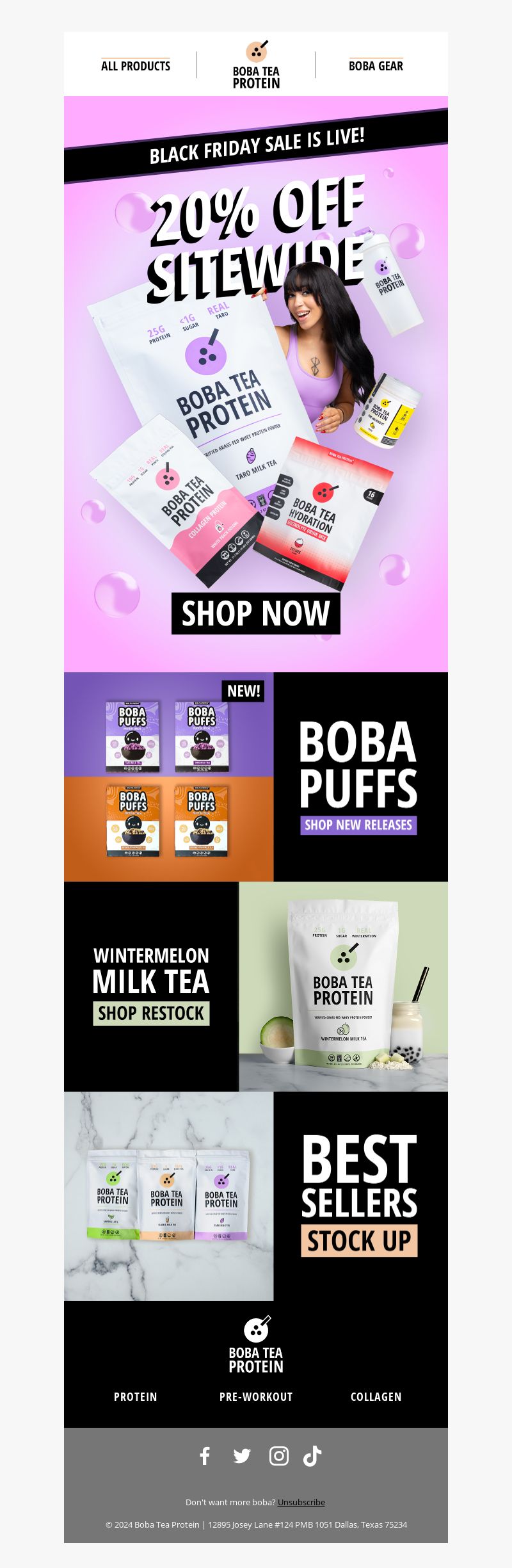Tap the Shop Now button

click(255, 613)
